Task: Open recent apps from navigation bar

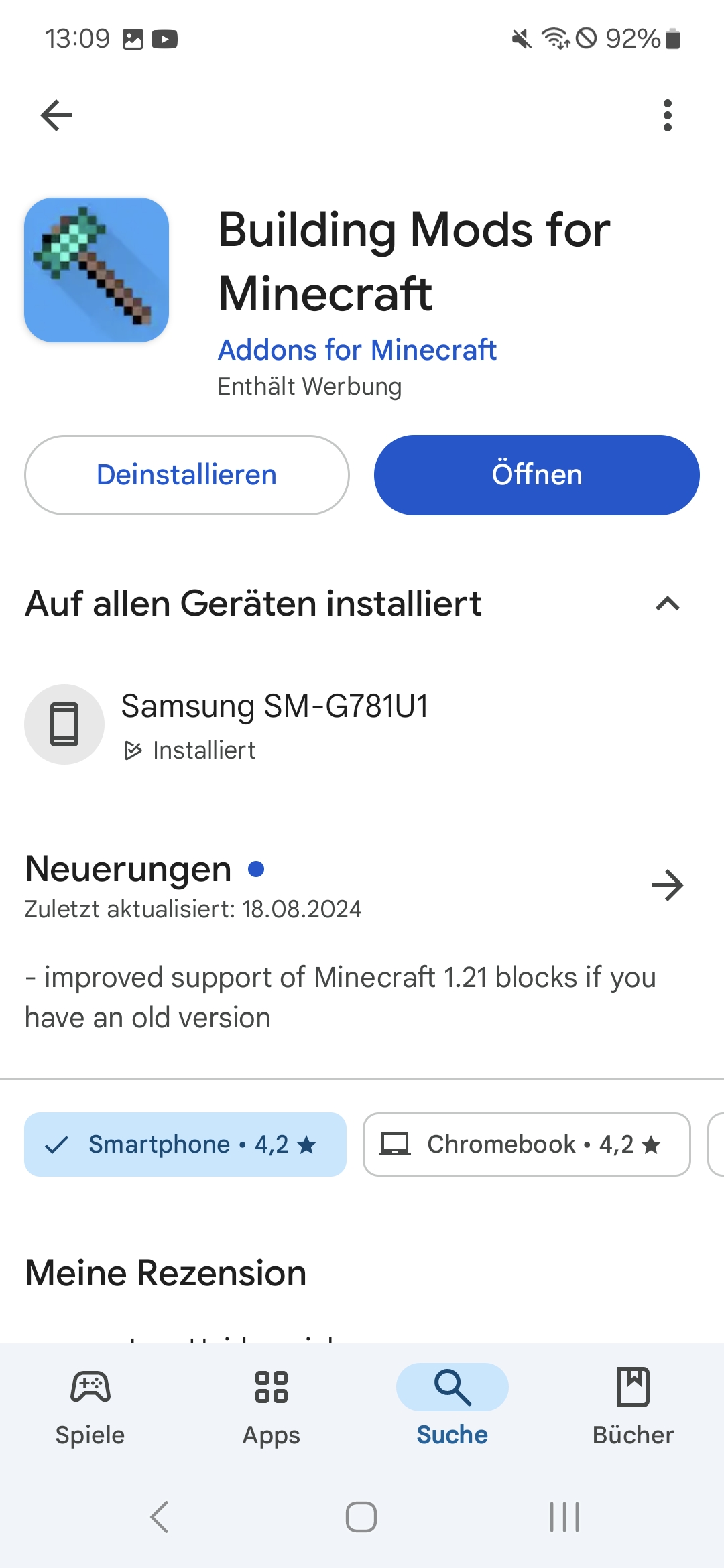Action: click(x=564, y=1517)
